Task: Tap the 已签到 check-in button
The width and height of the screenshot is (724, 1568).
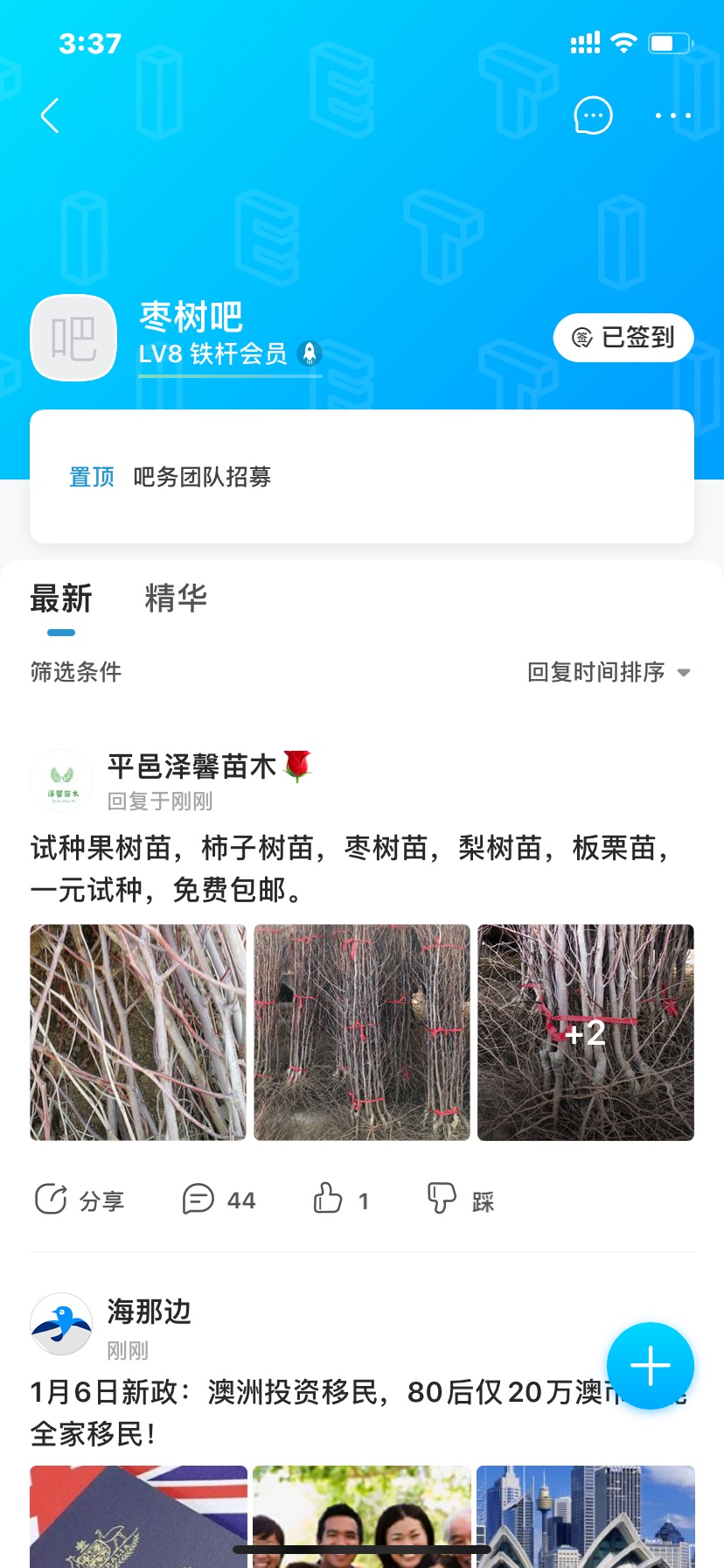Action: (623, 337)
